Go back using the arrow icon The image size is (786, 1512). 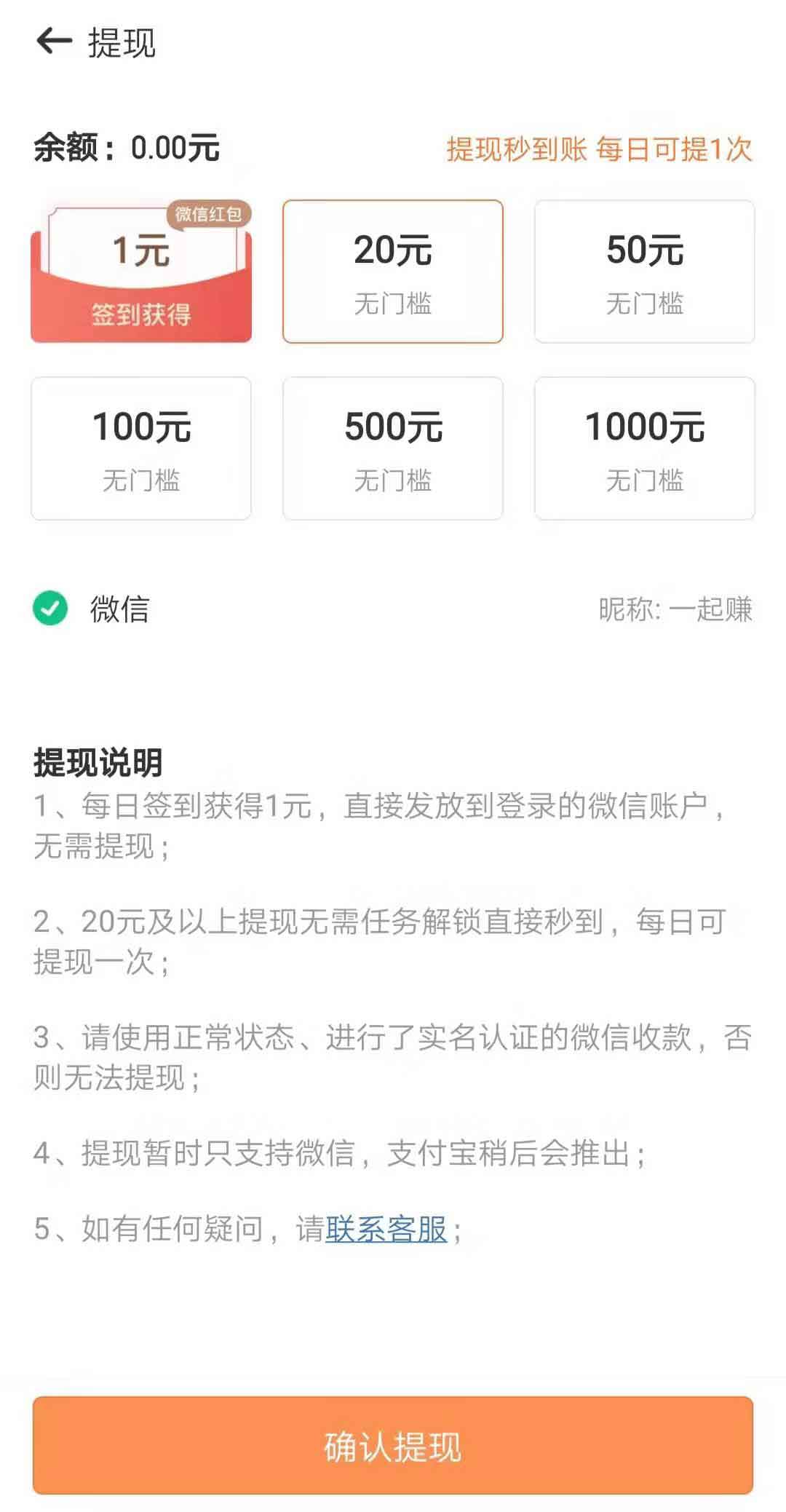click(x=54, y=41)
